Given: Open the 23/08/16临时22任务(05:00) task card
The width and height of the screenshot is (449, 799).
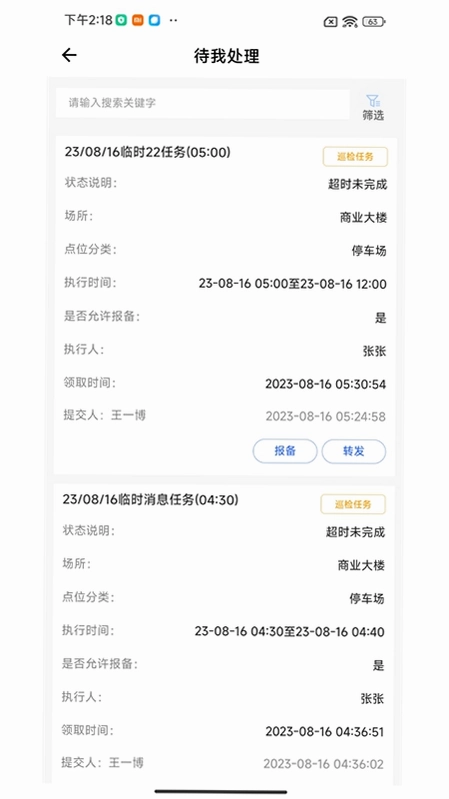Looking at the screenshot, I should point(224,306).
